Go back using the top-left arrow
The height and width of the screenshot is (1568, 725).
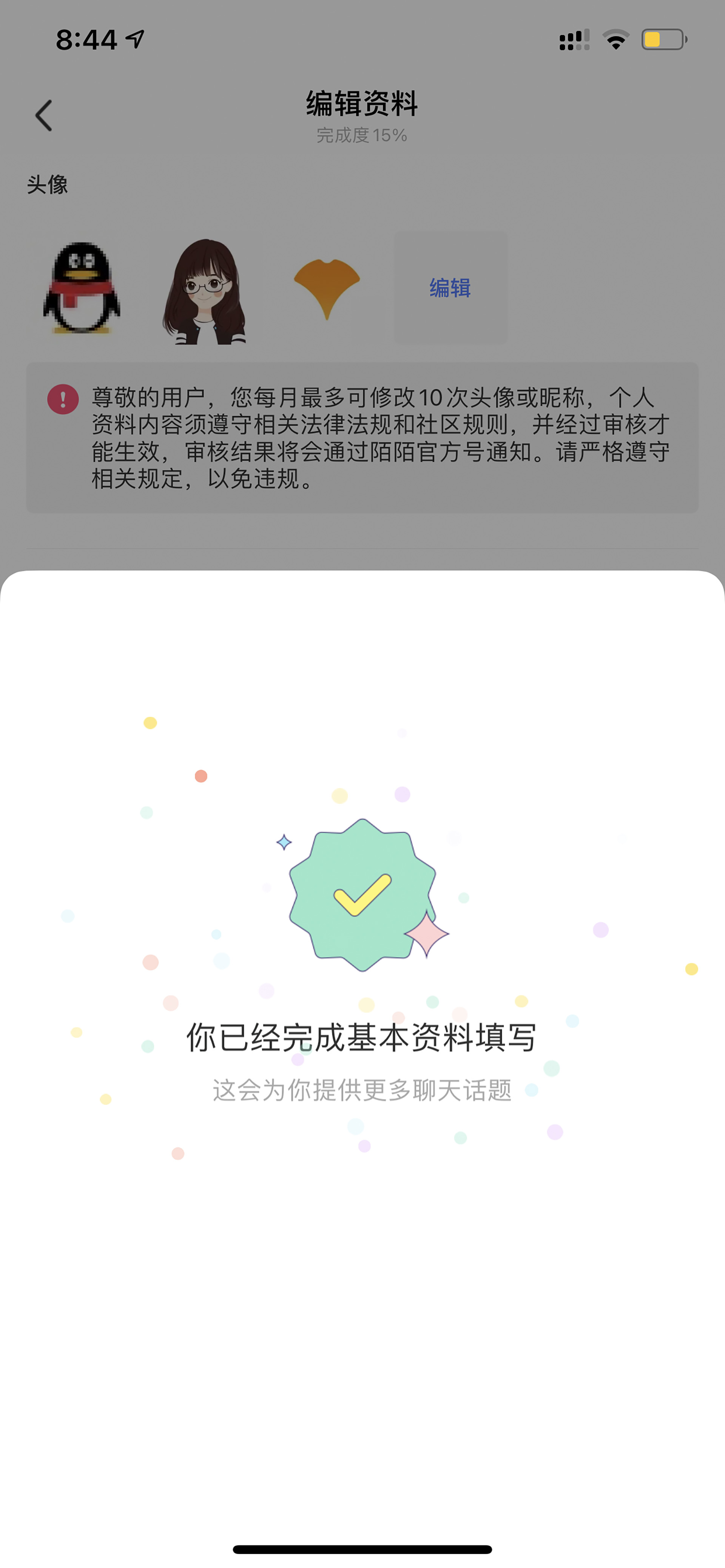pos(43,115)
